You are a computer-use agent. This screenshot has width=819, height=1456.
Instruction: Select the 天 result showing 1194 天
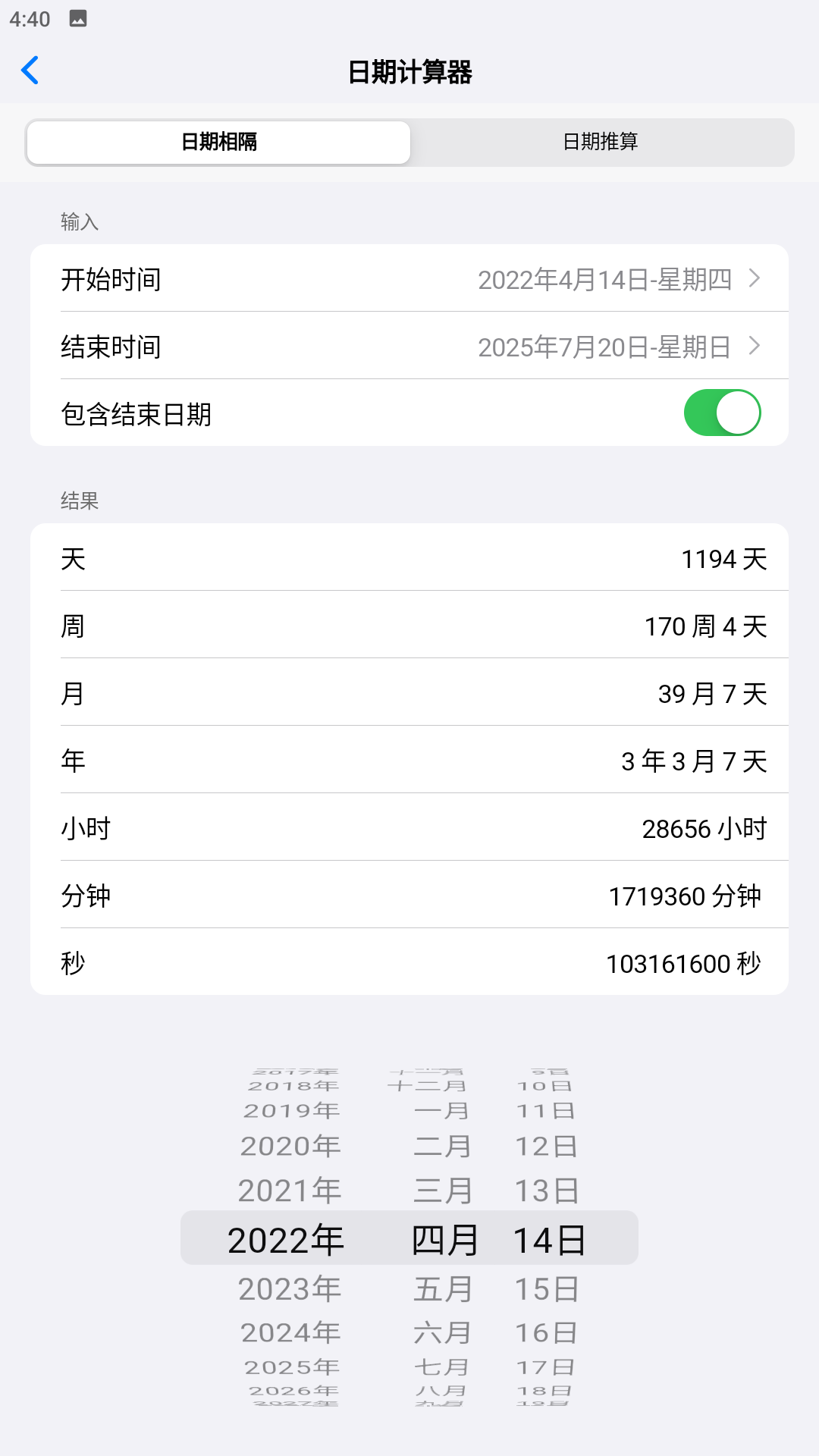coord(409,559)
